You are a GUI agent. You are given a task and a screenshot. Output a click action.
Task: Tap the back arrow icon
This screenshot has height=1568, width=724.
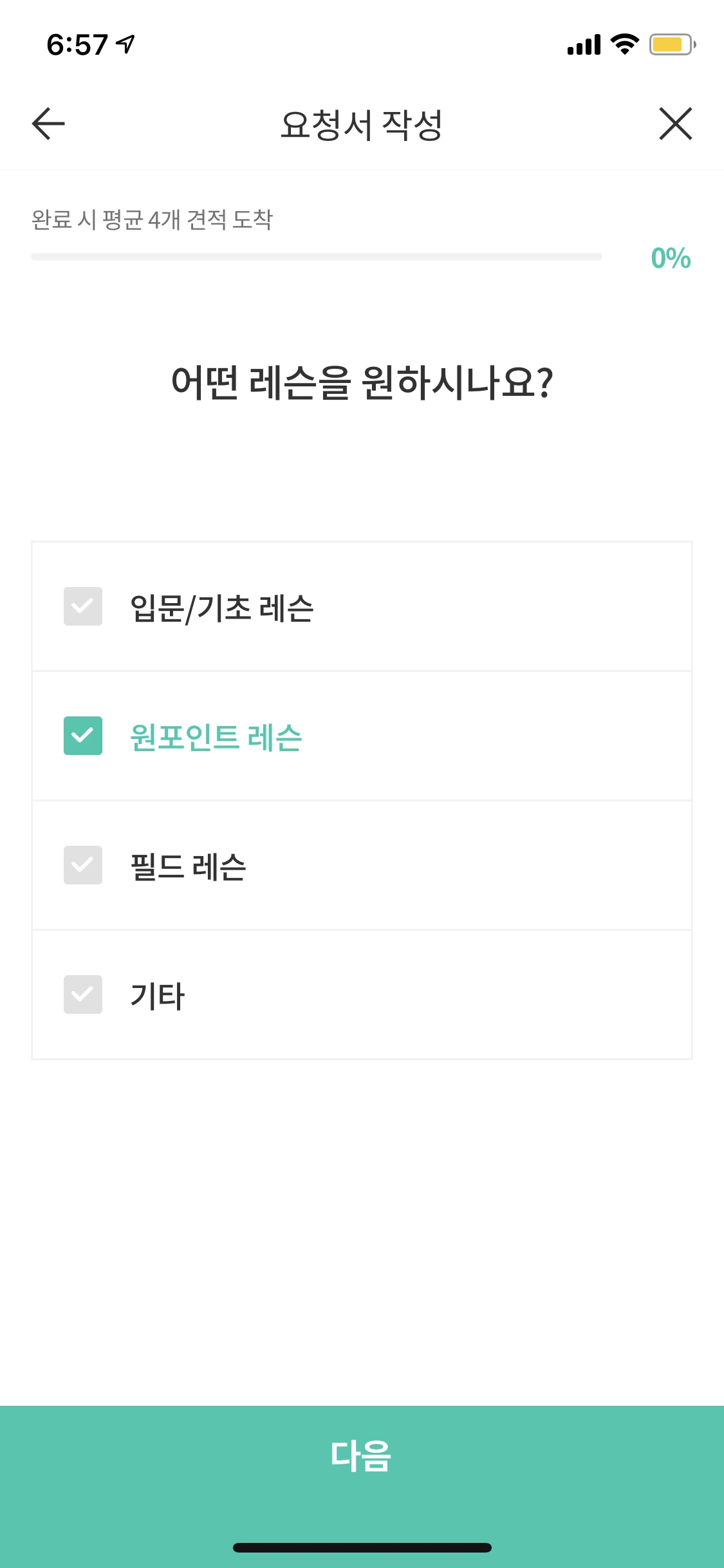(x=47, y=124)
